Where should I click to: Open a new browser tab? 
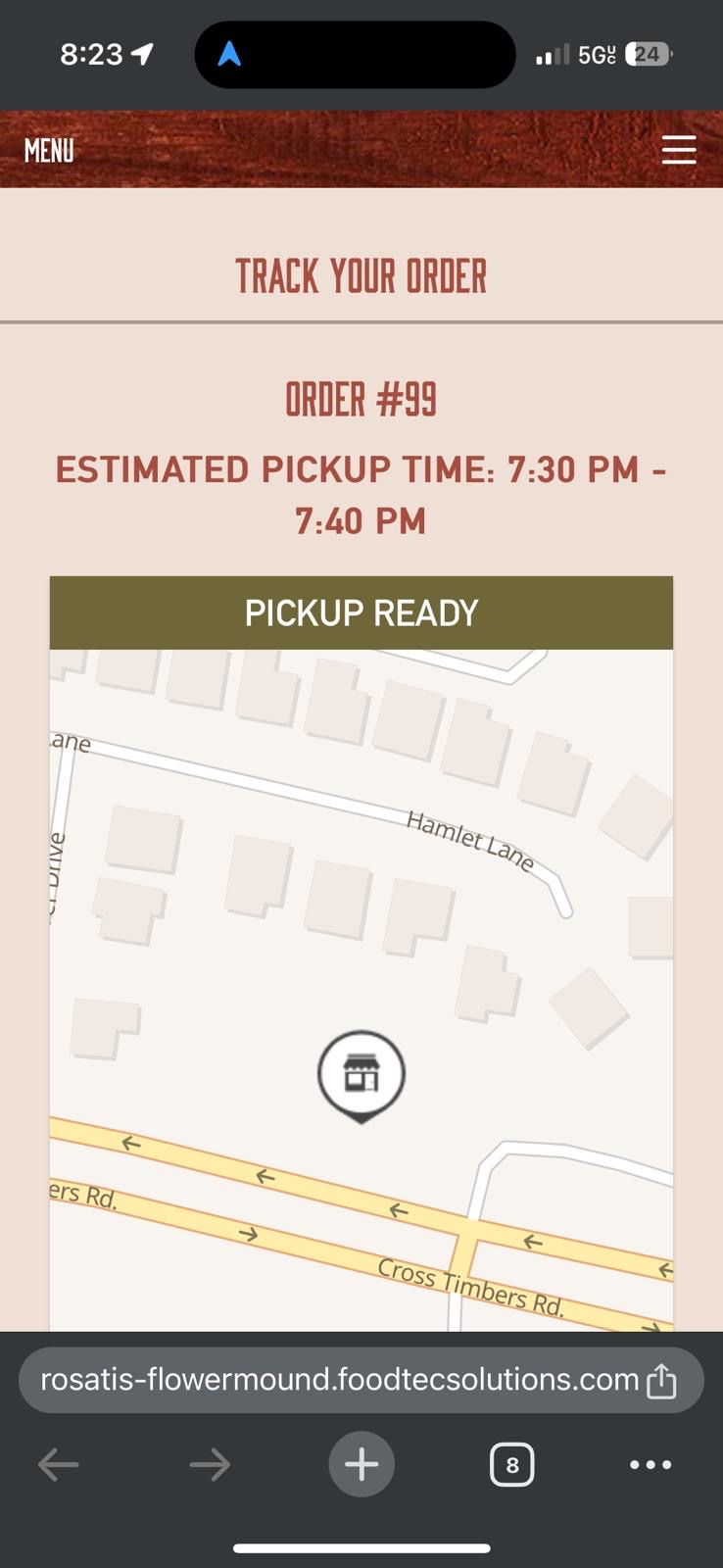point(361,1465)
